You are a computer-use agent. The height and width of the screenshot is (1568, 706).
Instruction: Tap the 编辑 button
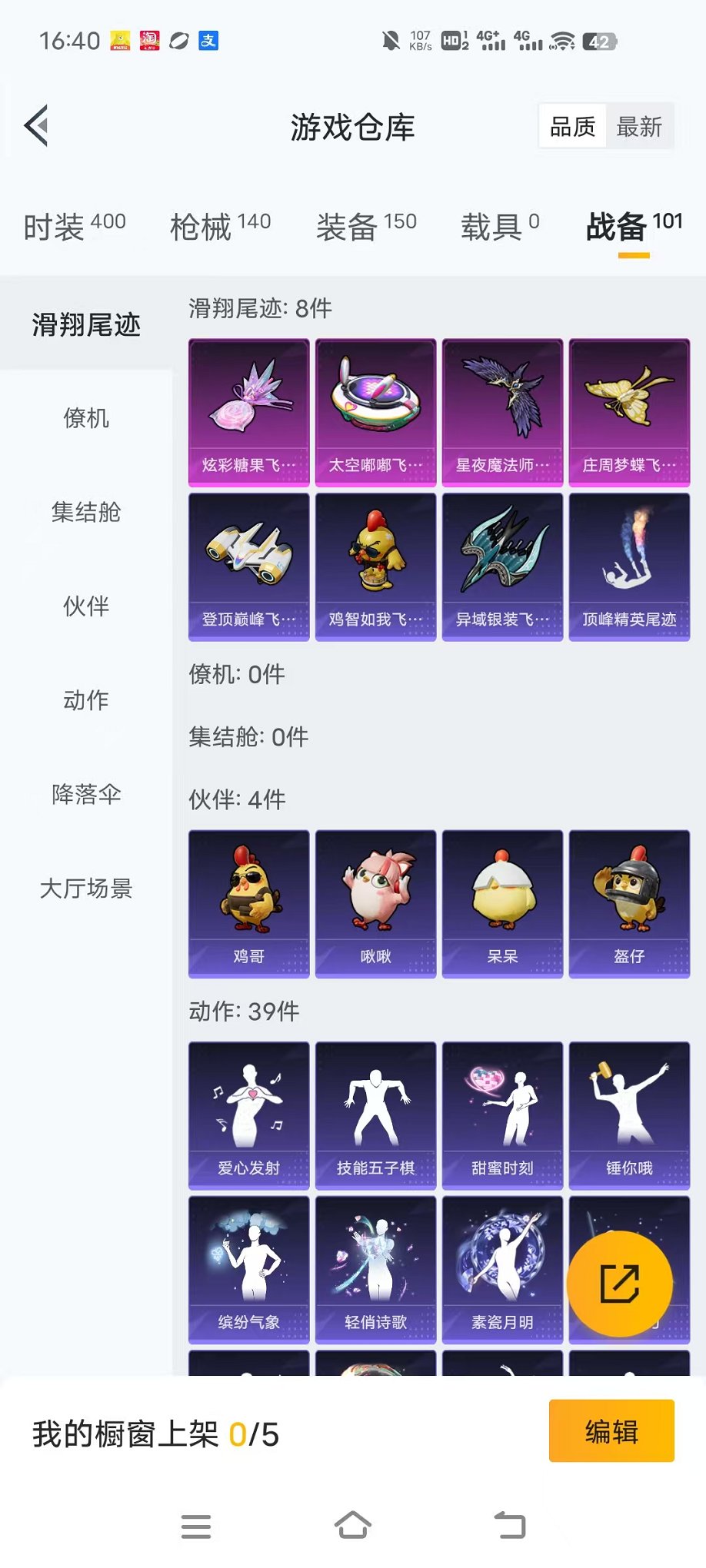pos(611,1430)
